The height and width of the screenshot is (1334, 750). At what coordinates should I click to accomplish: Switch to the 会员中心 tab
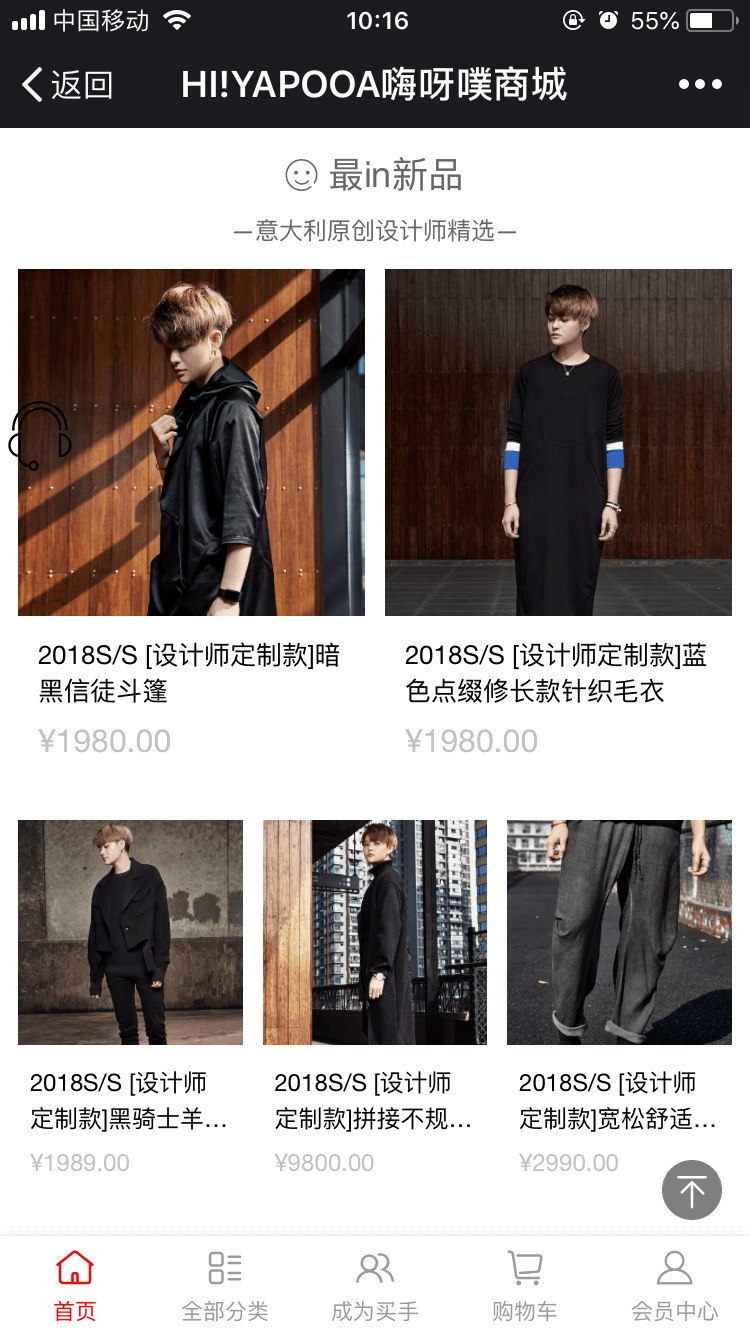pyautogui.click(x=674, y=1284)
